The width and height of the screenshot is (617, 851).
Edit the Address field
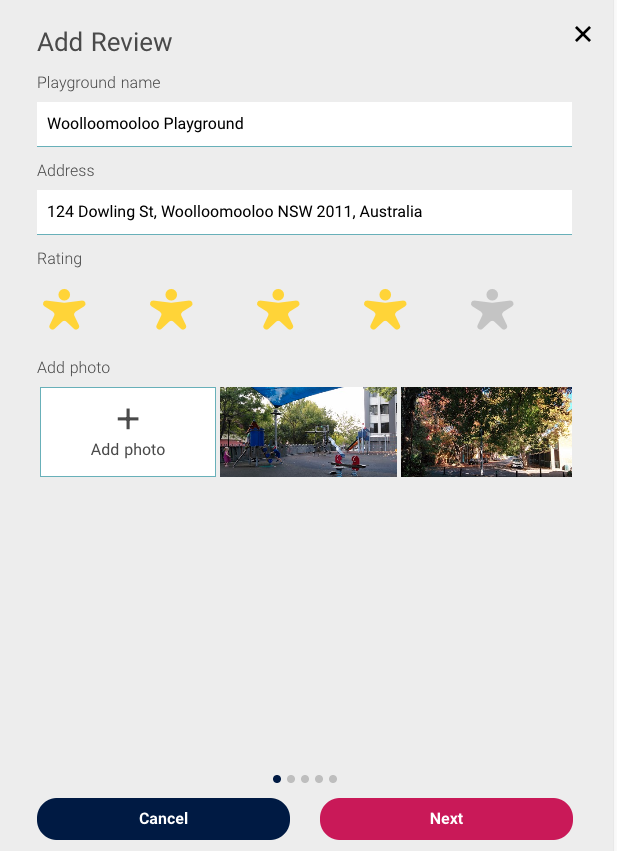tap(304, 212)
